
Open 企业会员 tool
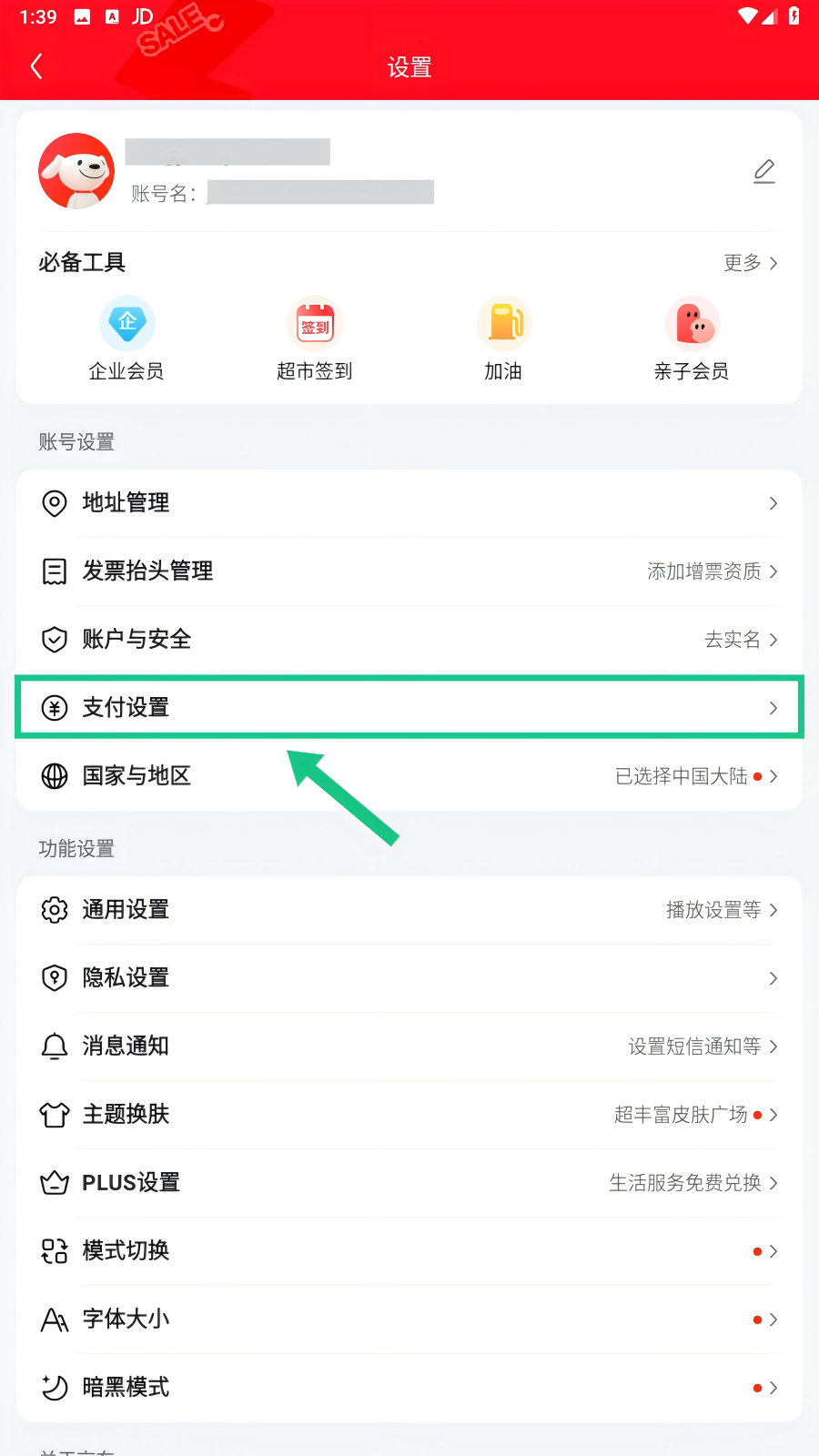(x=126, y=337)
